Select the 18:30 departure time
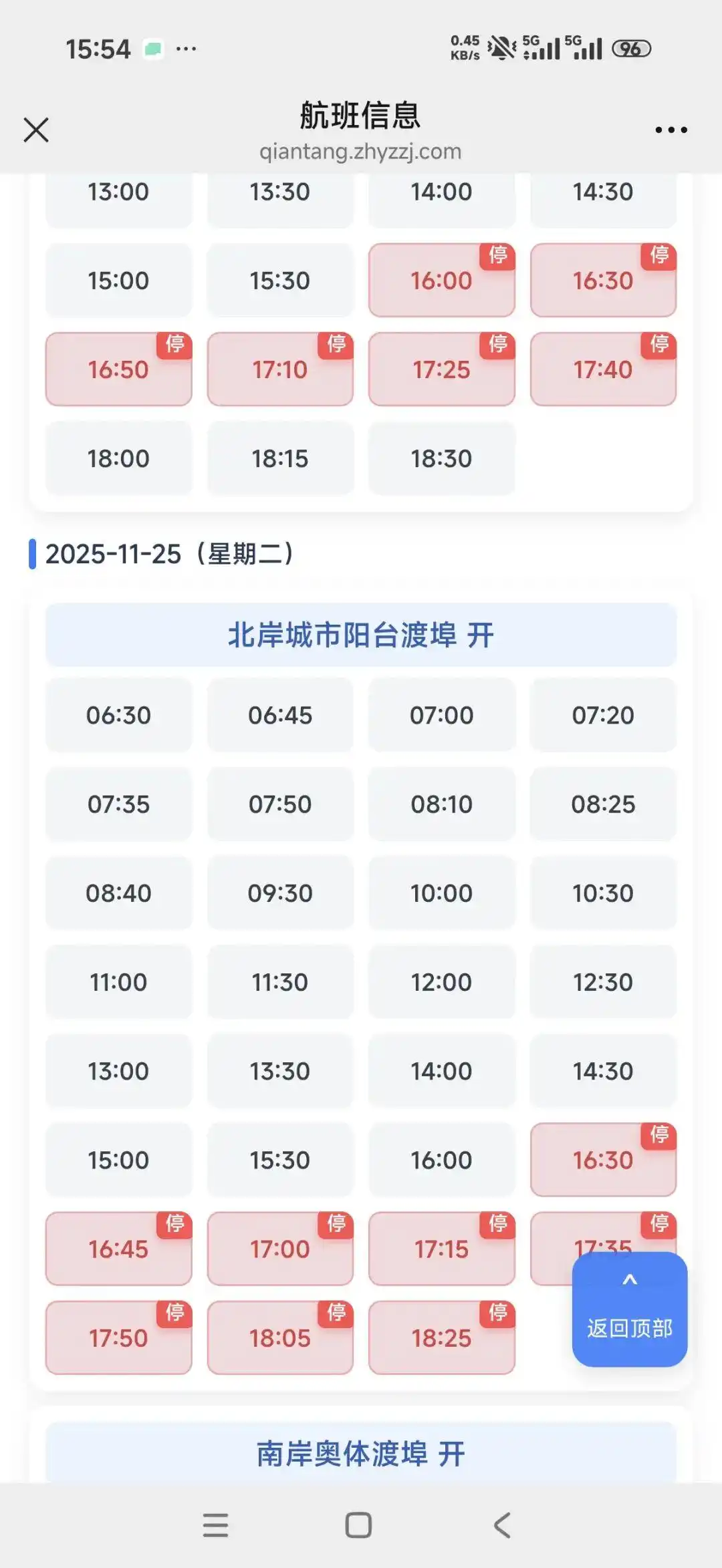Screen dimensions: 722x1568 coord(441,458)
